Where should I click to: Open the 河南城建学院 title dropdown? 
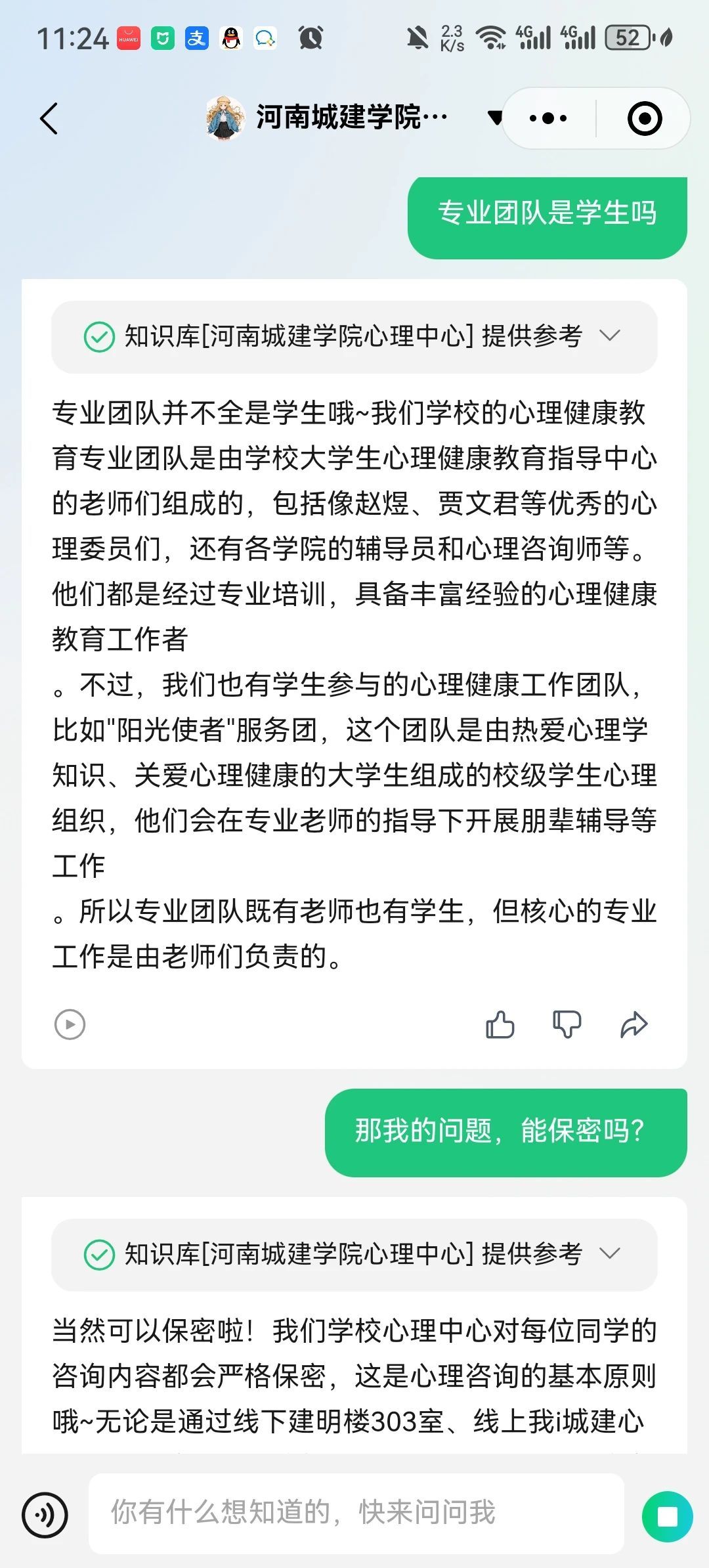click(496, 118)
